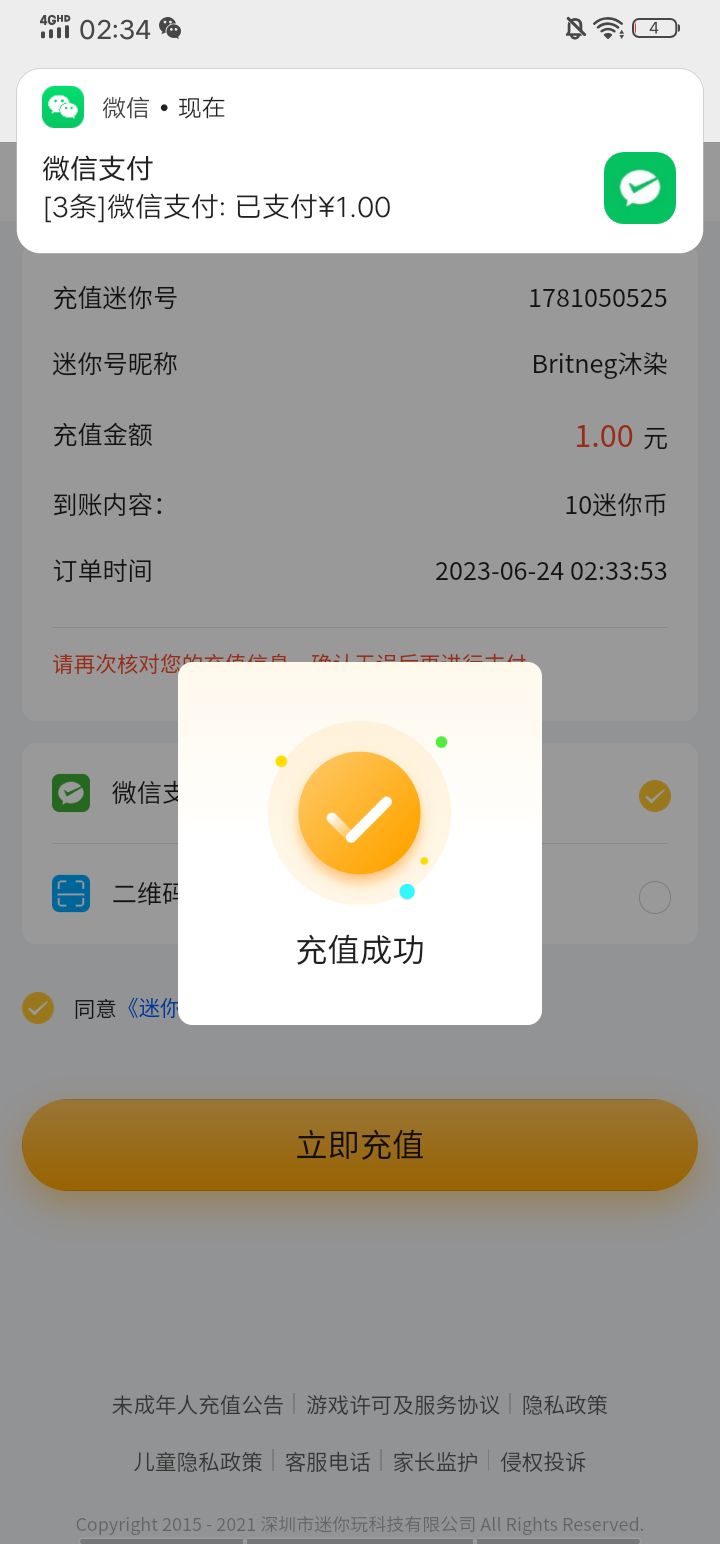Open the WeChat Pay notification banner
This screenshot has width=720, height=1544.
[x=360, y=161]
